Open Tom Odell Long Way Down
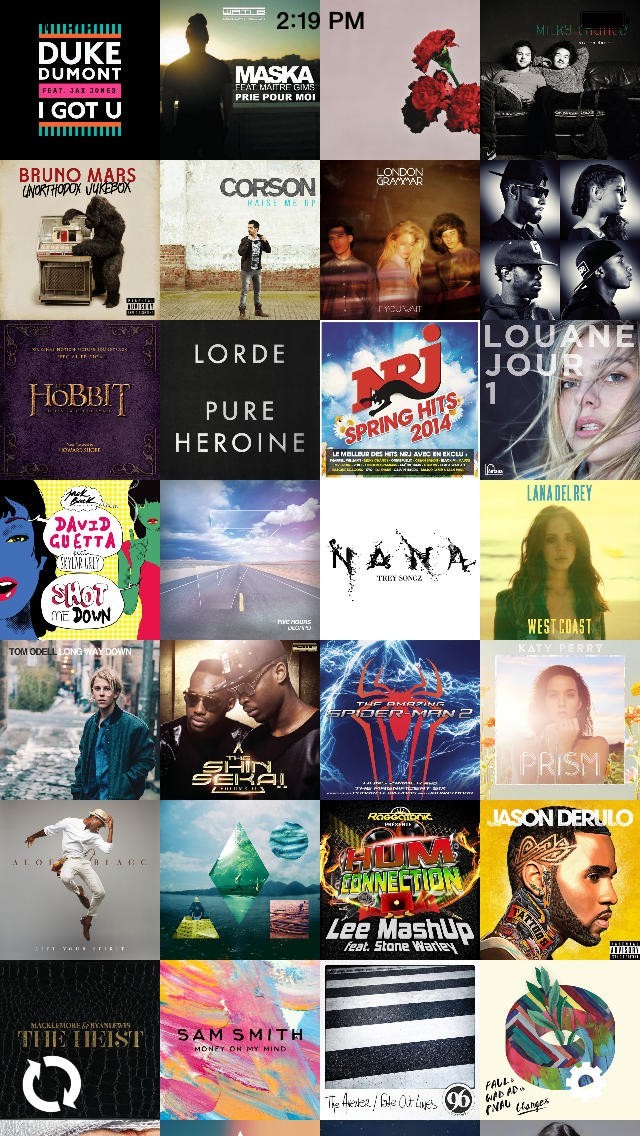This screenshot has width=640, height=1136. (x=80, y=720)
